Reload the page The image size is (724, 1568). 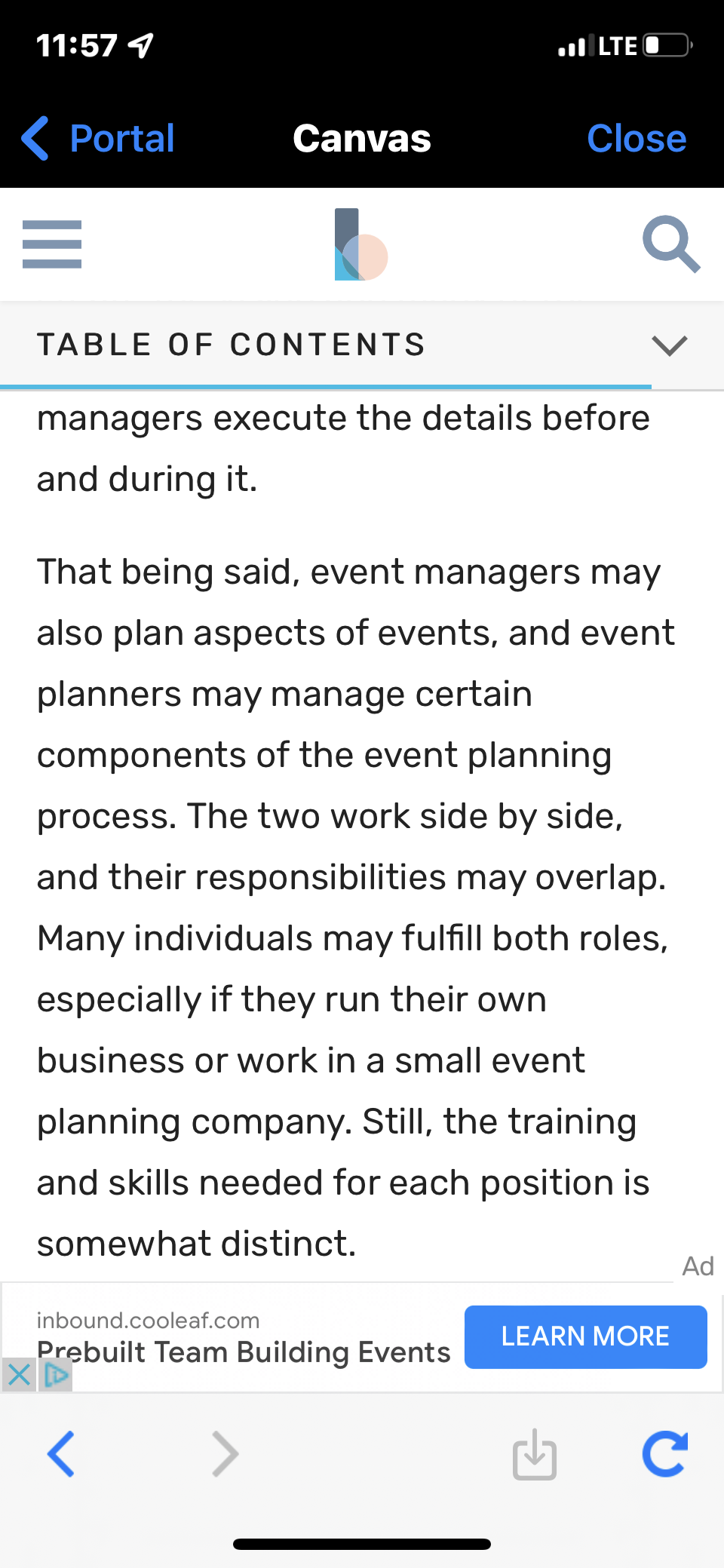tap(665, 1453)
